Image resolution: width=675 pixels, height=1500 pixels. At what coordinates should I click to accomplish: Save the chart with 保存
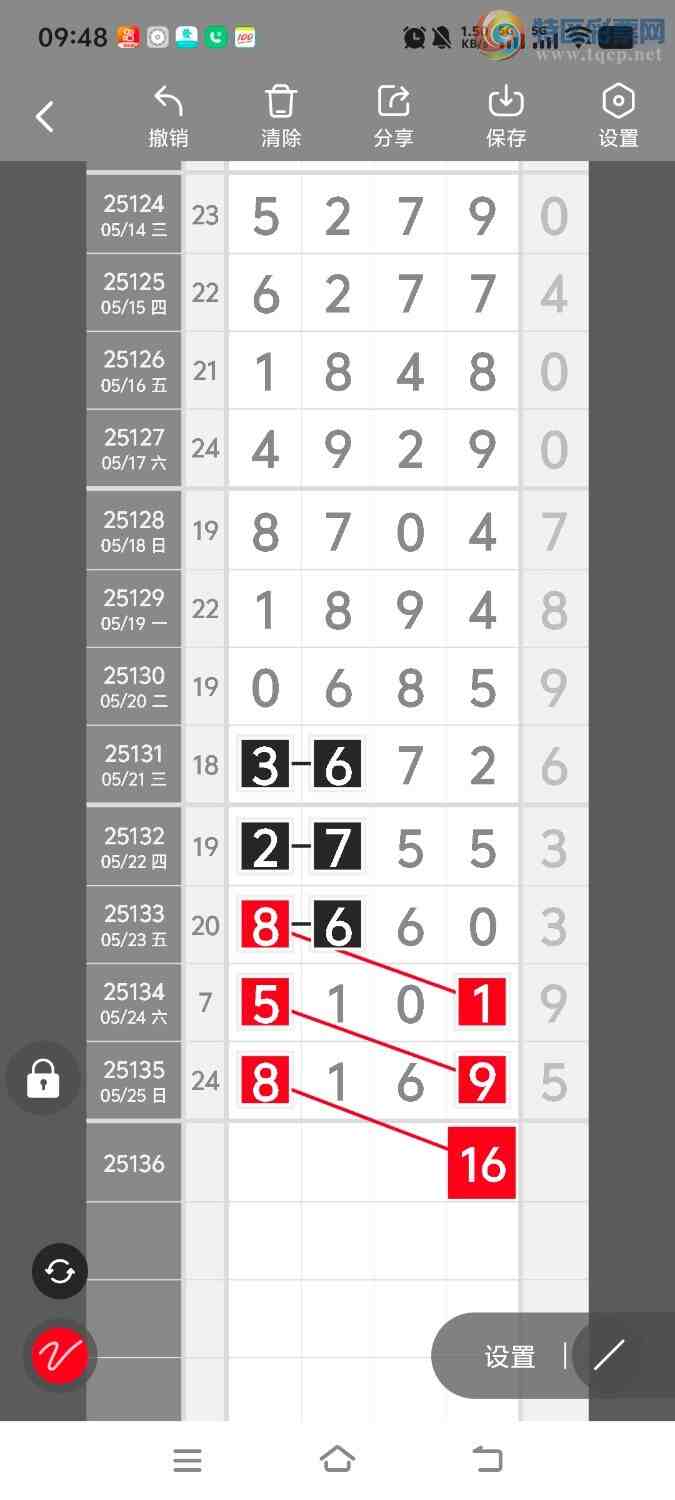[506, 116]
